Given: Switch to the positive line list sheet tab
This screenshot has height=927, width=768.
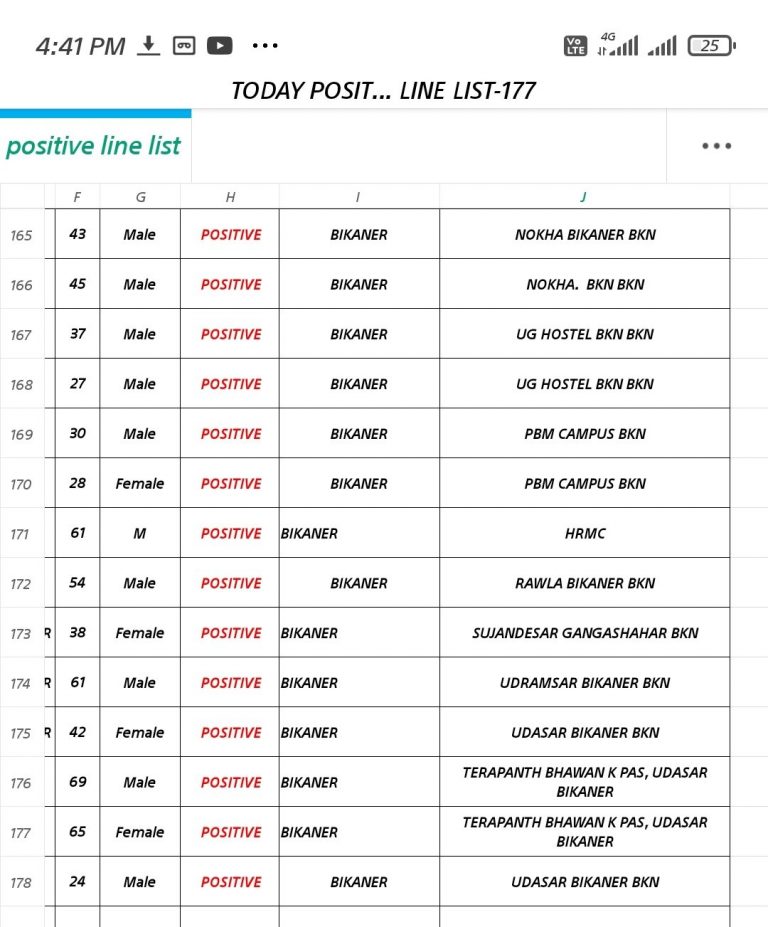Looking at the screenshot, I should [94, 146].
